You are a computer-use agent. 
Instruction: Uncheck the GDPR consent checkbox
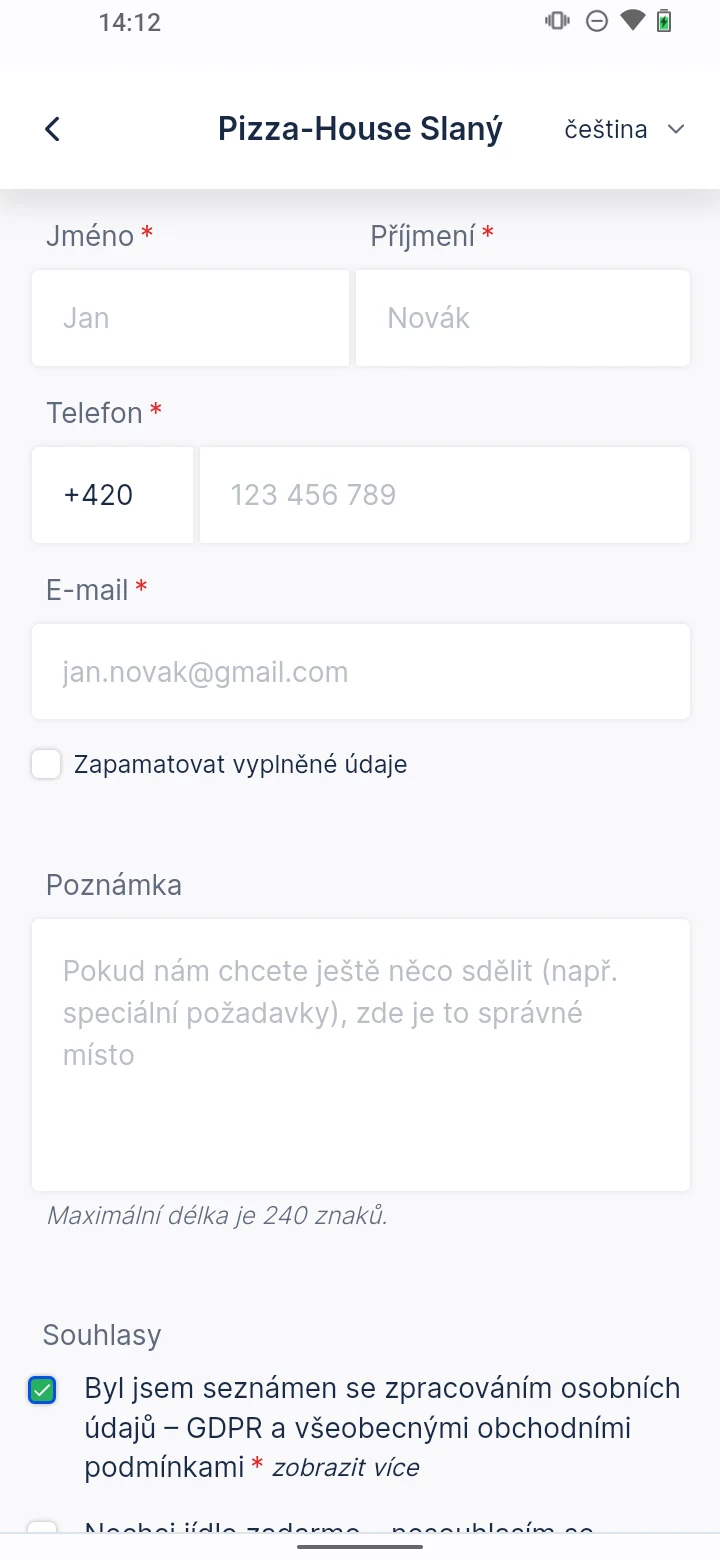pos(42,1390)
